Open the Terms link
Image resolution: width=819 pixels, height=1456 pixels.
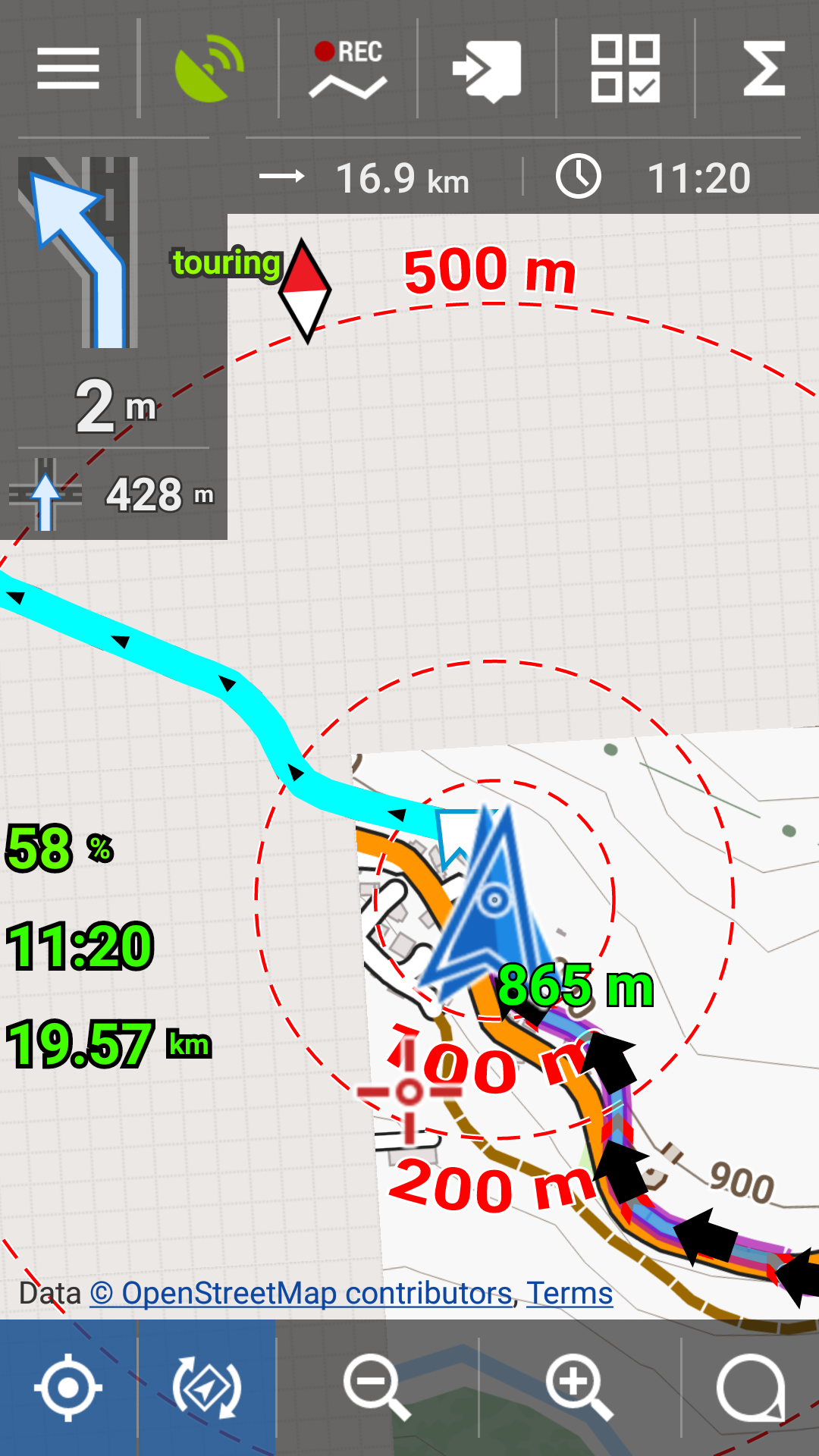(x=570, y=1293)
